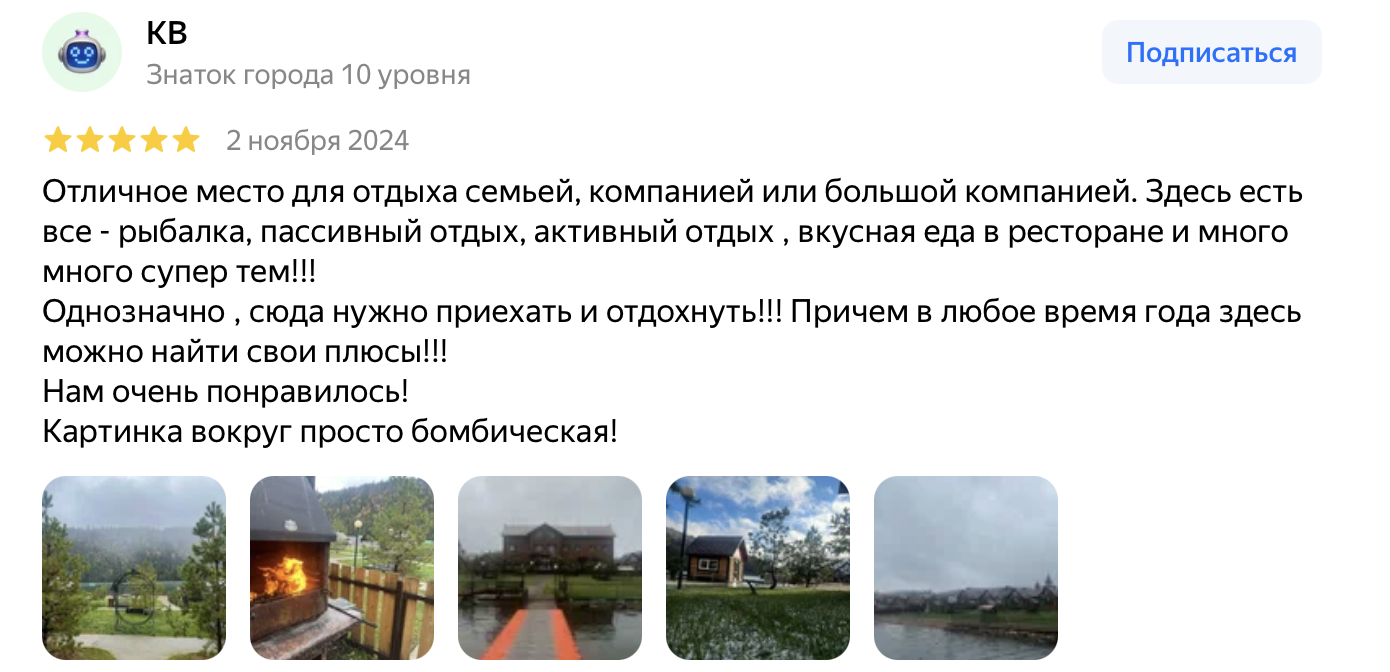View the wooden cabin under blue sky photo
Screen dimensions: 1390x672
[x=758, y=567]
